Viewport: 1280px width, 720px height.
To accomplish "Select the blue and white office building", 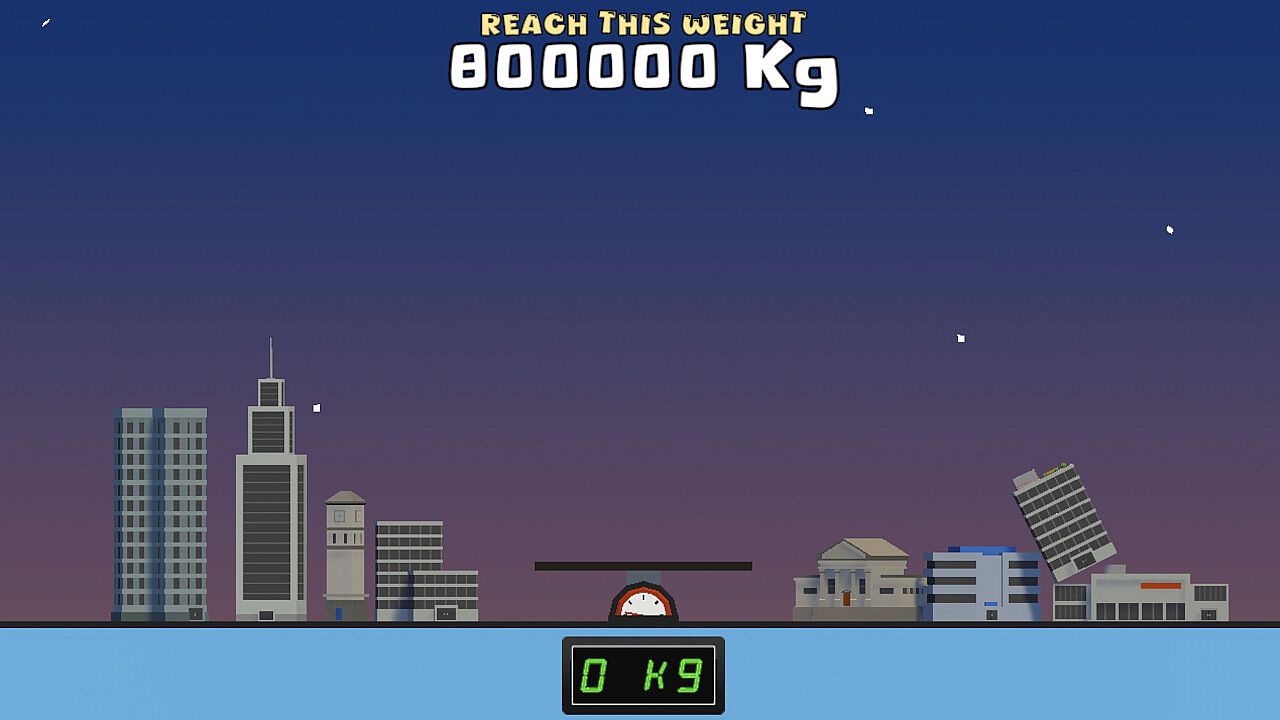I will (980, 585).
